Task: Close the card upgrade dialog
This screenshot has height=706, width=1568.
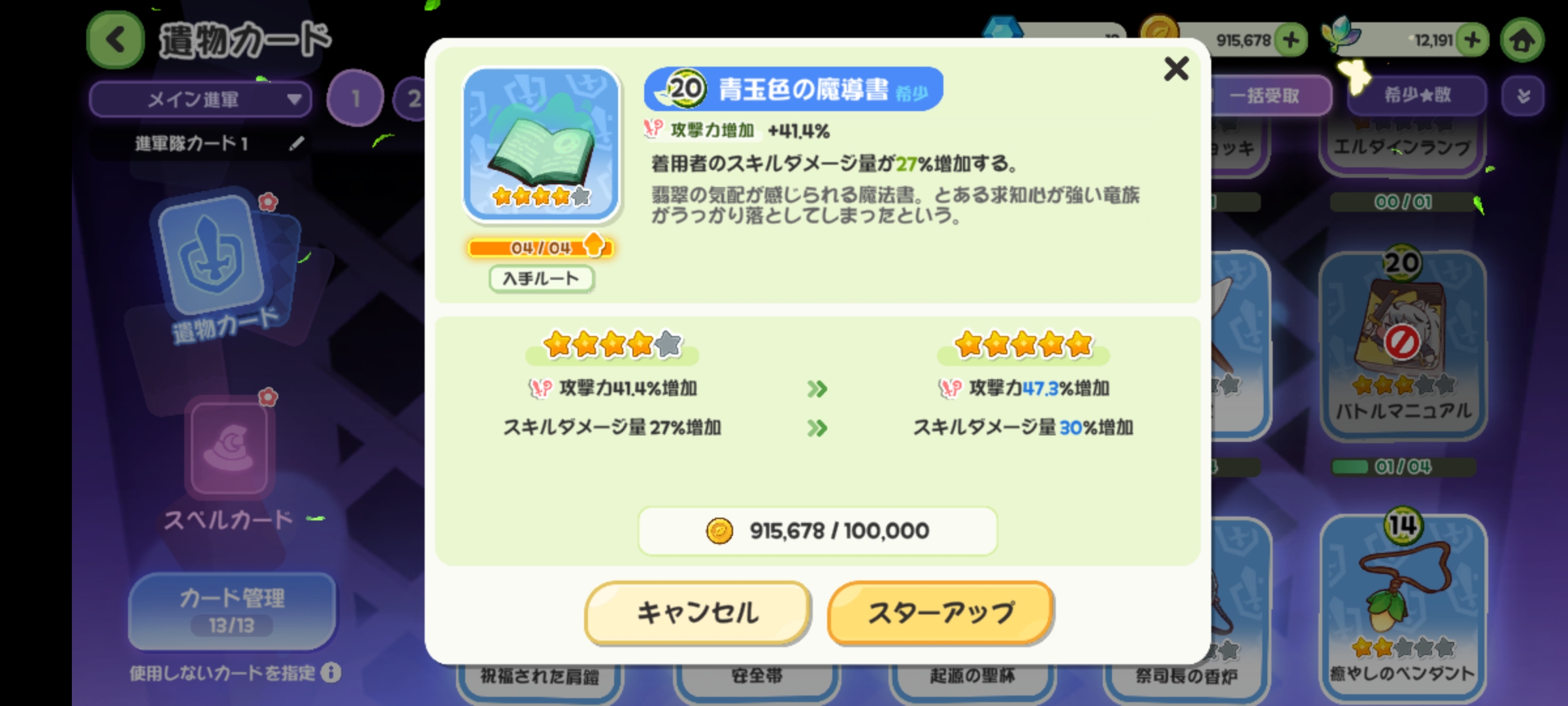Action: [1176, 68]
